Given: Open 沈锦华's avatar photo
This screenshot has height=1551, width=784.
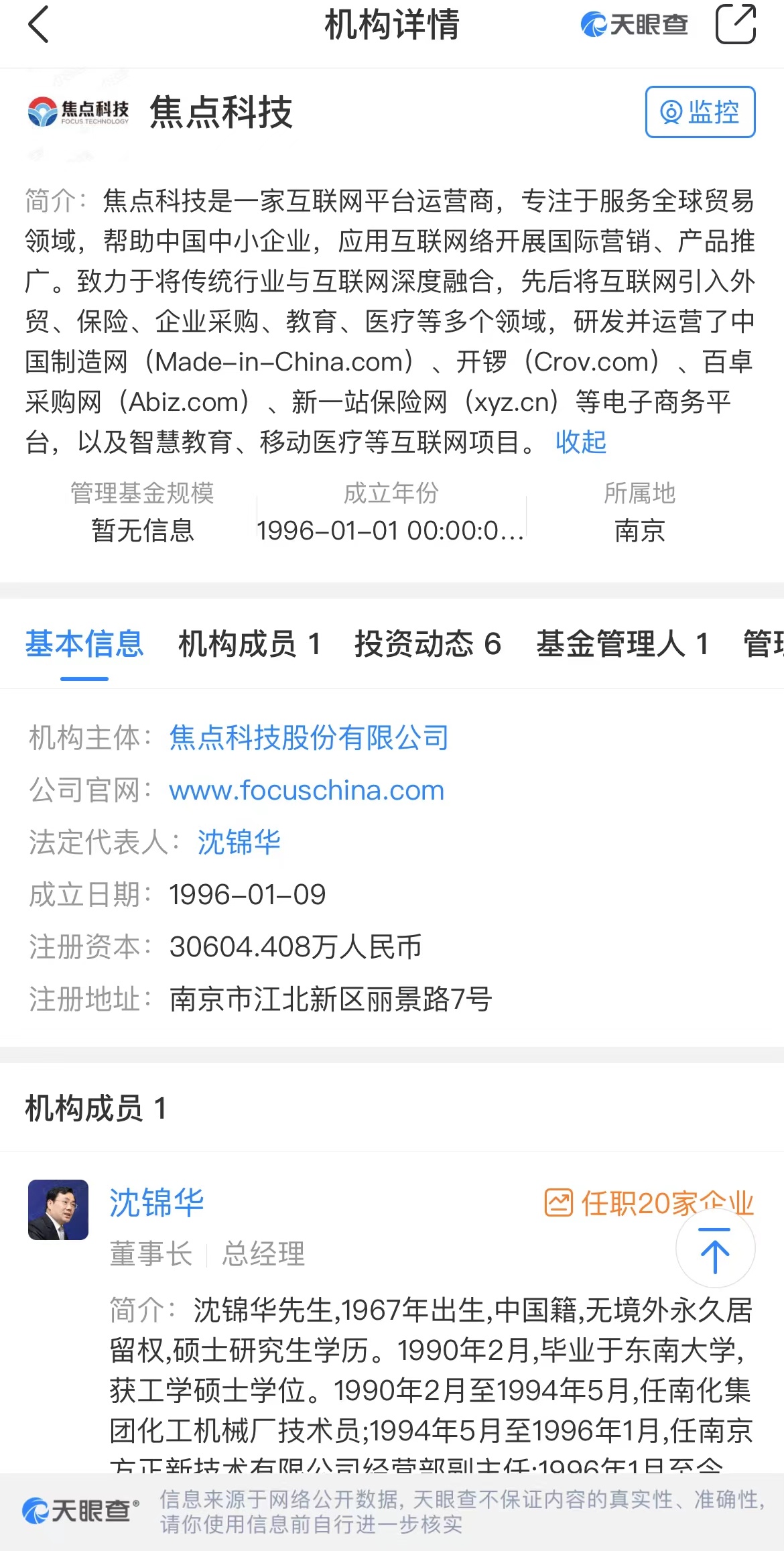Looking at the screenshot, I should [58, 1210].
